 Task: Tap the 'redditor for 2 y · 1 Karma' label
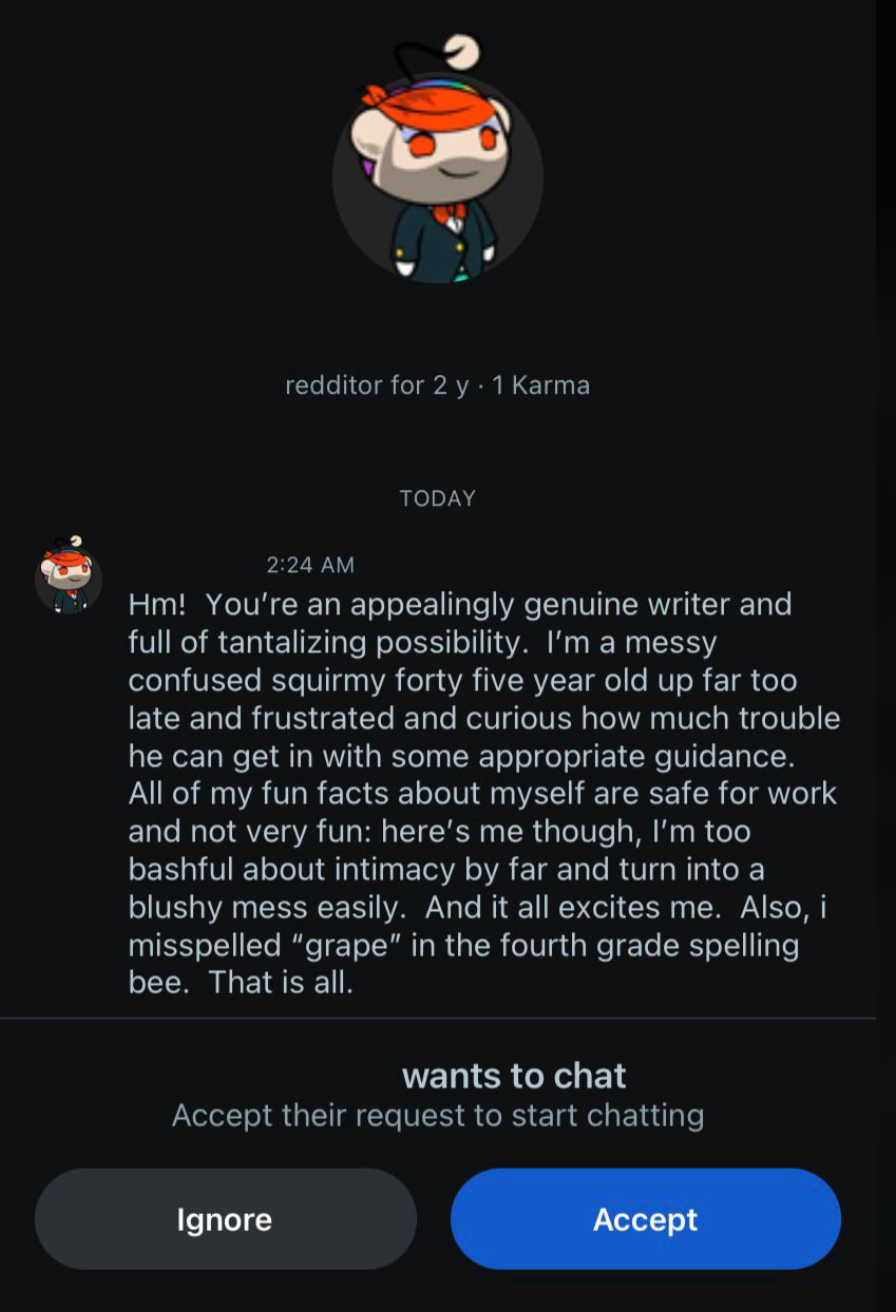[437, 385]
